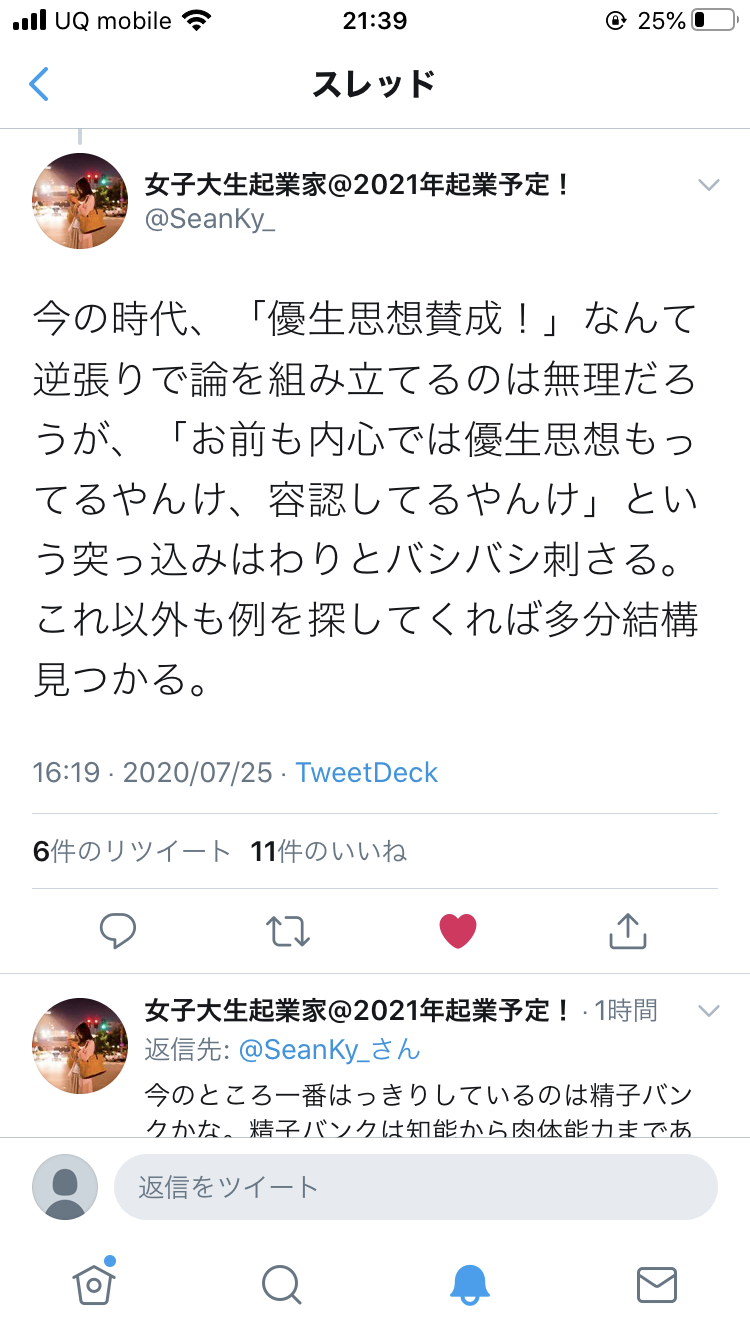The height and width of the screenshot is (1334, 750).
Task: Switch to the Home tab
Action: [94, 1282]
